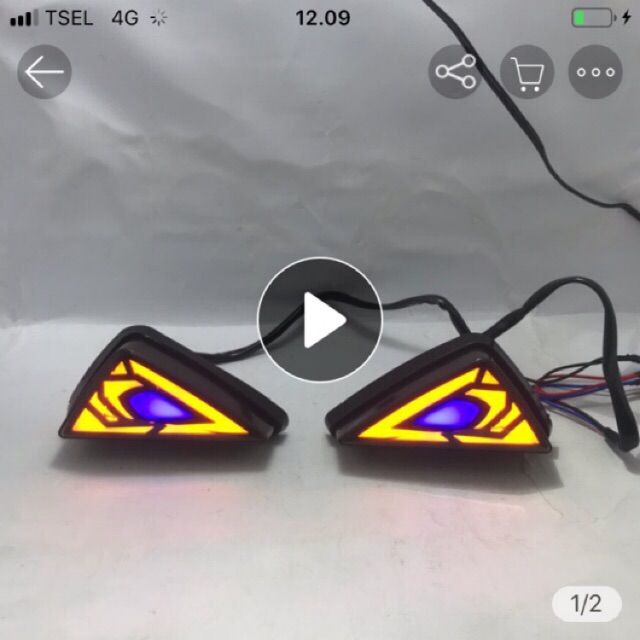This screenshot has height=640, width=640.
Task: Open the three-dot overflow menu
Action: click(596, 72)
